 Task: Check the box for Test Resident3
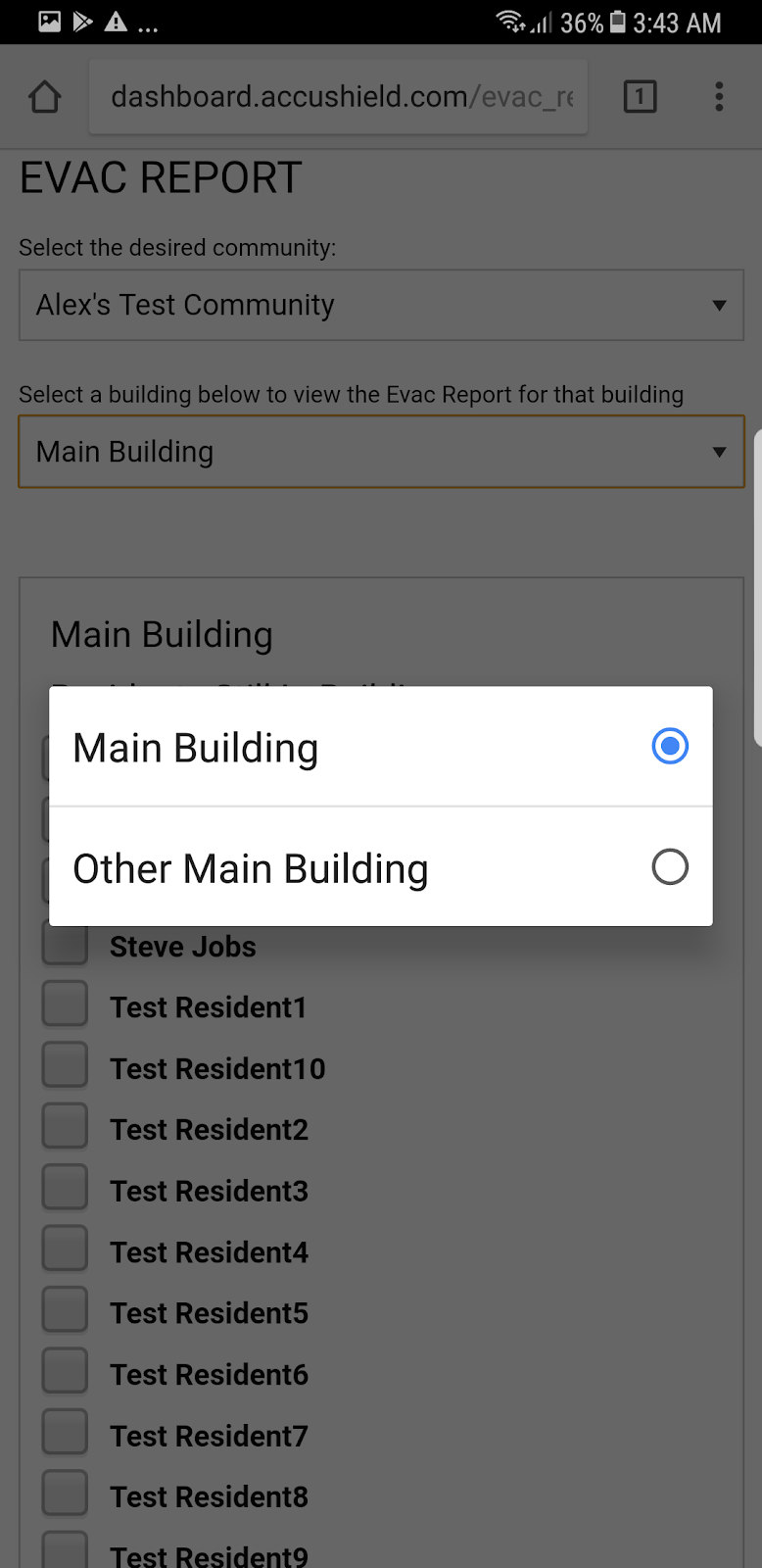65,1189
